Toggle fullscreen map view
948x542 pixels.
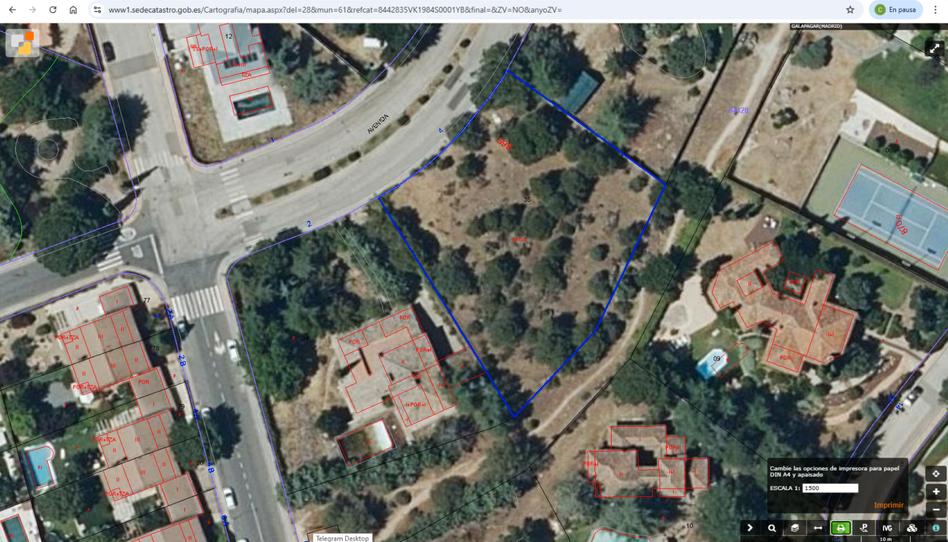(x=935, y=48)
